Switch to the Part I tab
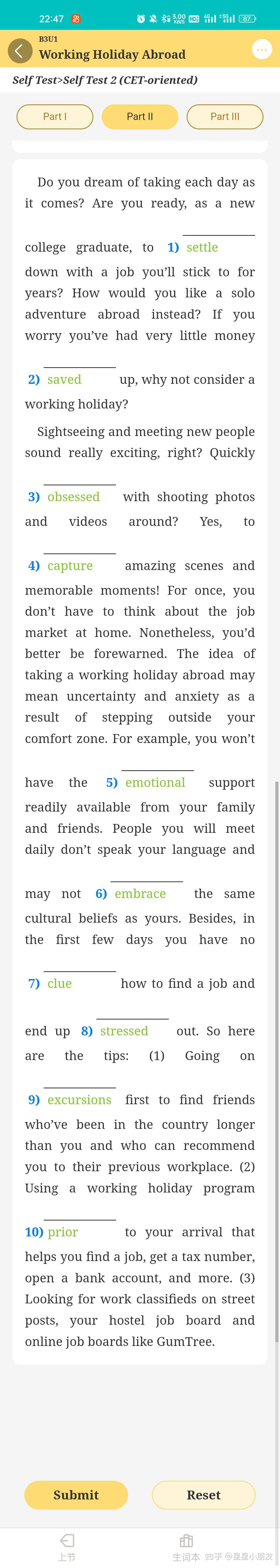Screen dimensions: 280x1568 coord(55,116)
